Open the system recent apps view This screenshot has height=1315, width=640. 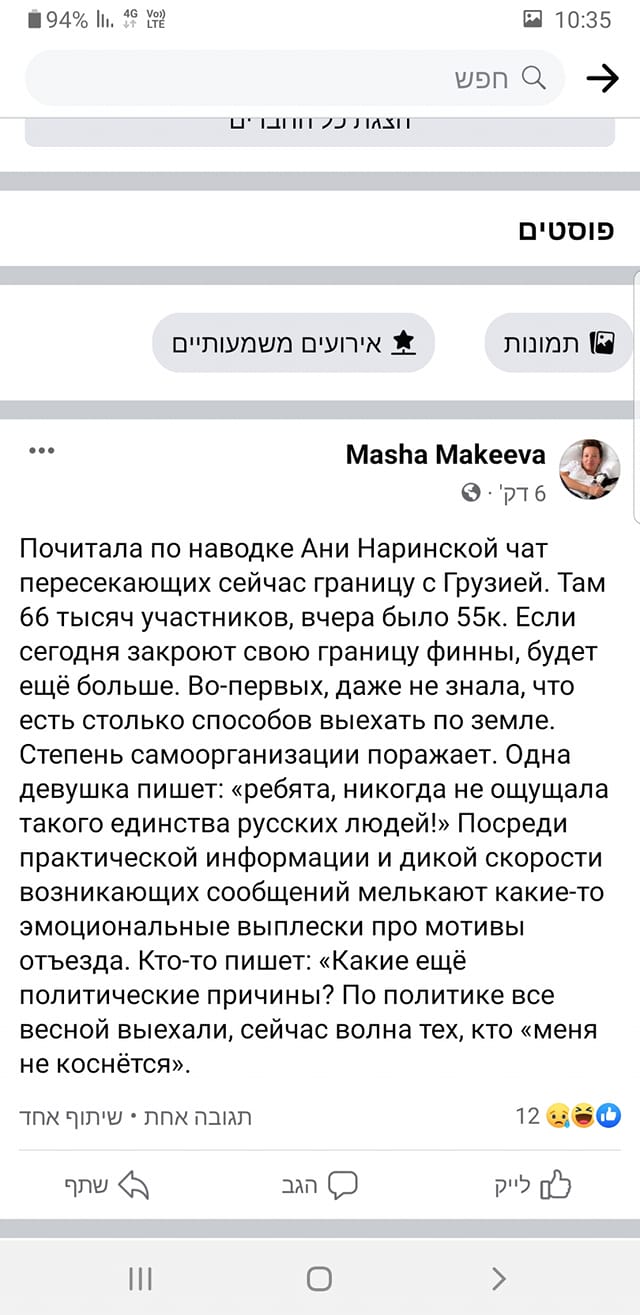pyautogui.click(x=140, y=1277)
